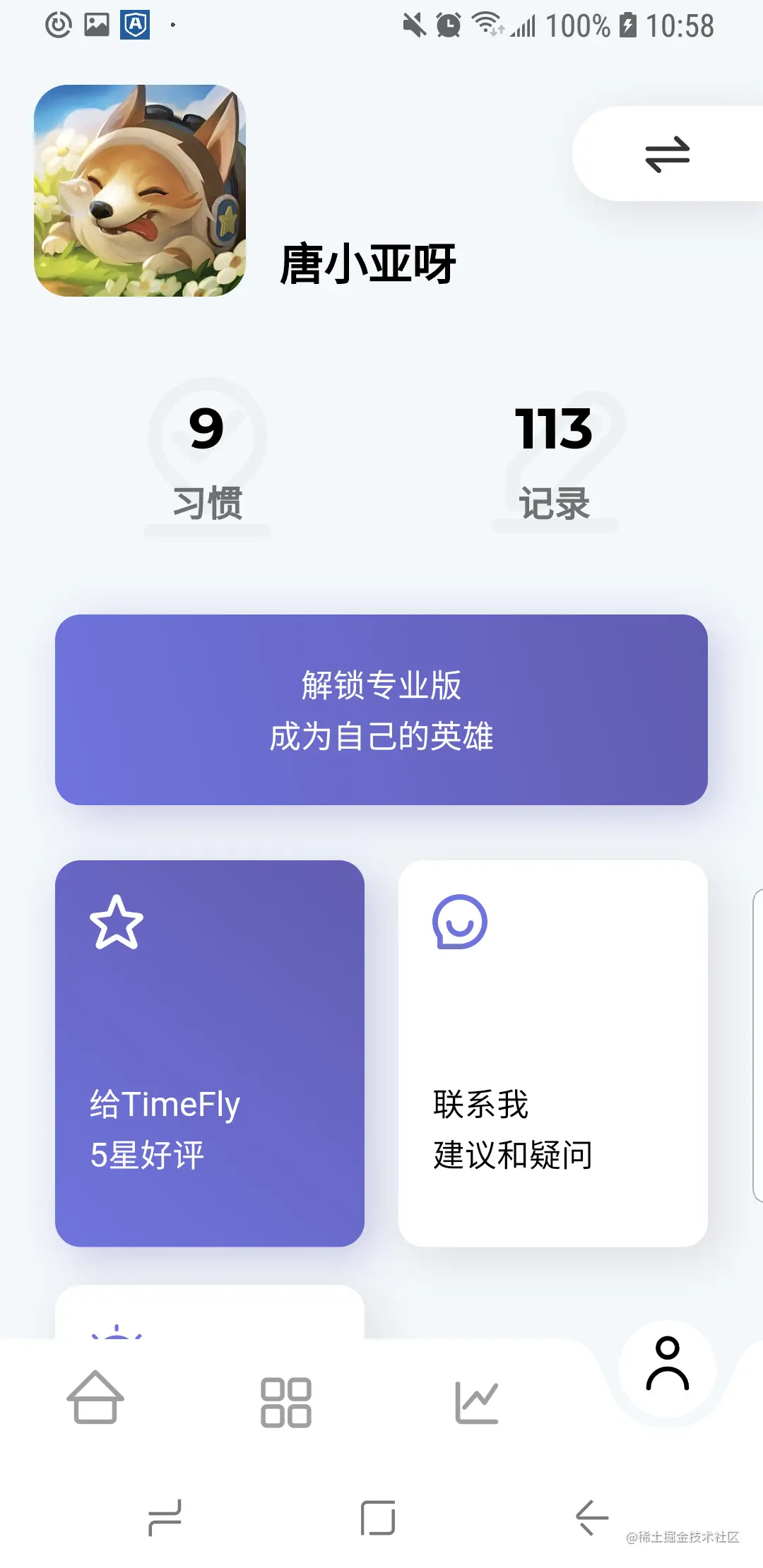The image size is (763, 1568).
Task: Open the 联系我 建议和疑问 card
Action: point(552,1052)
